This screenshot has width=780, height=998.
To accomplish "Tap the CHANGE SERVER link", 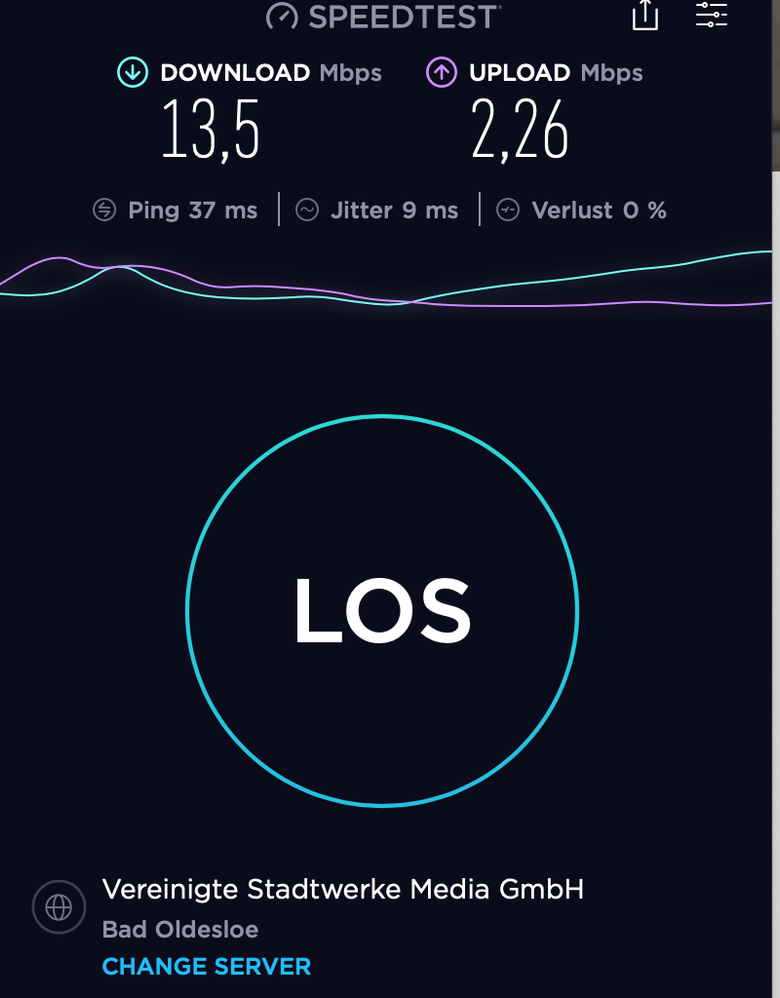I will pyautogui.click(x=206, y=967).
